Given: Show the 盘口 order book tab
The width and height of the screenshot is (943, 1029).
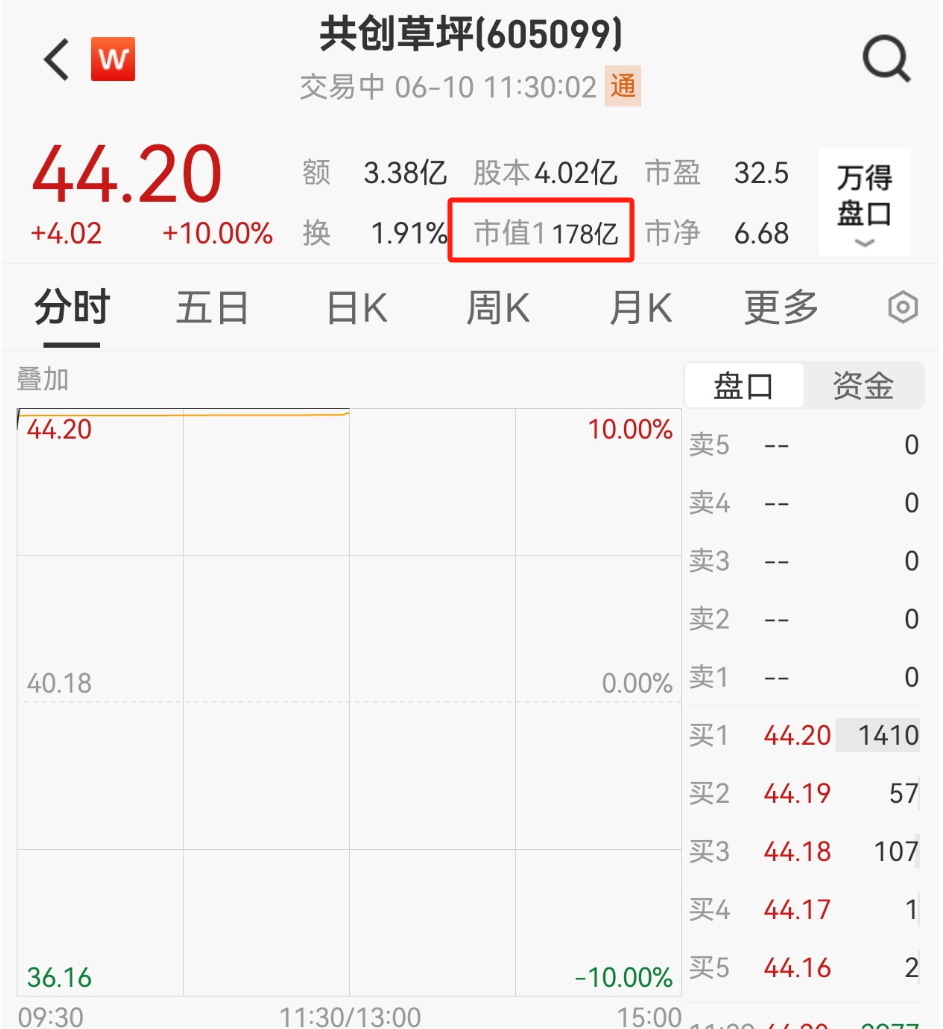Looking at the screenshot, I should pyautogui.click(x=744, y=386).
